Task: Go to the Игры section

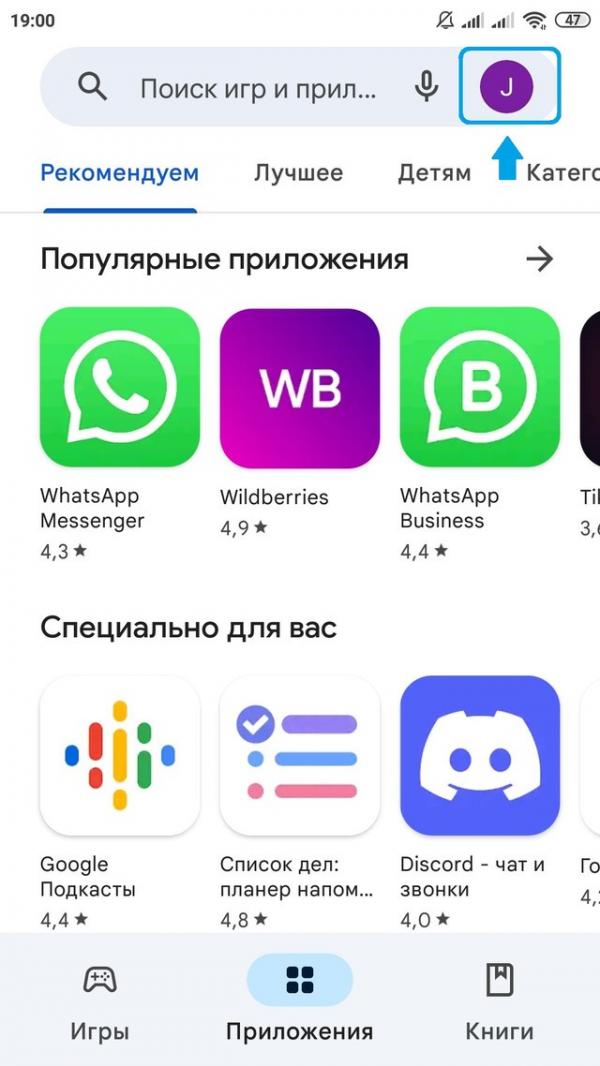Action: coord(100,1000)
